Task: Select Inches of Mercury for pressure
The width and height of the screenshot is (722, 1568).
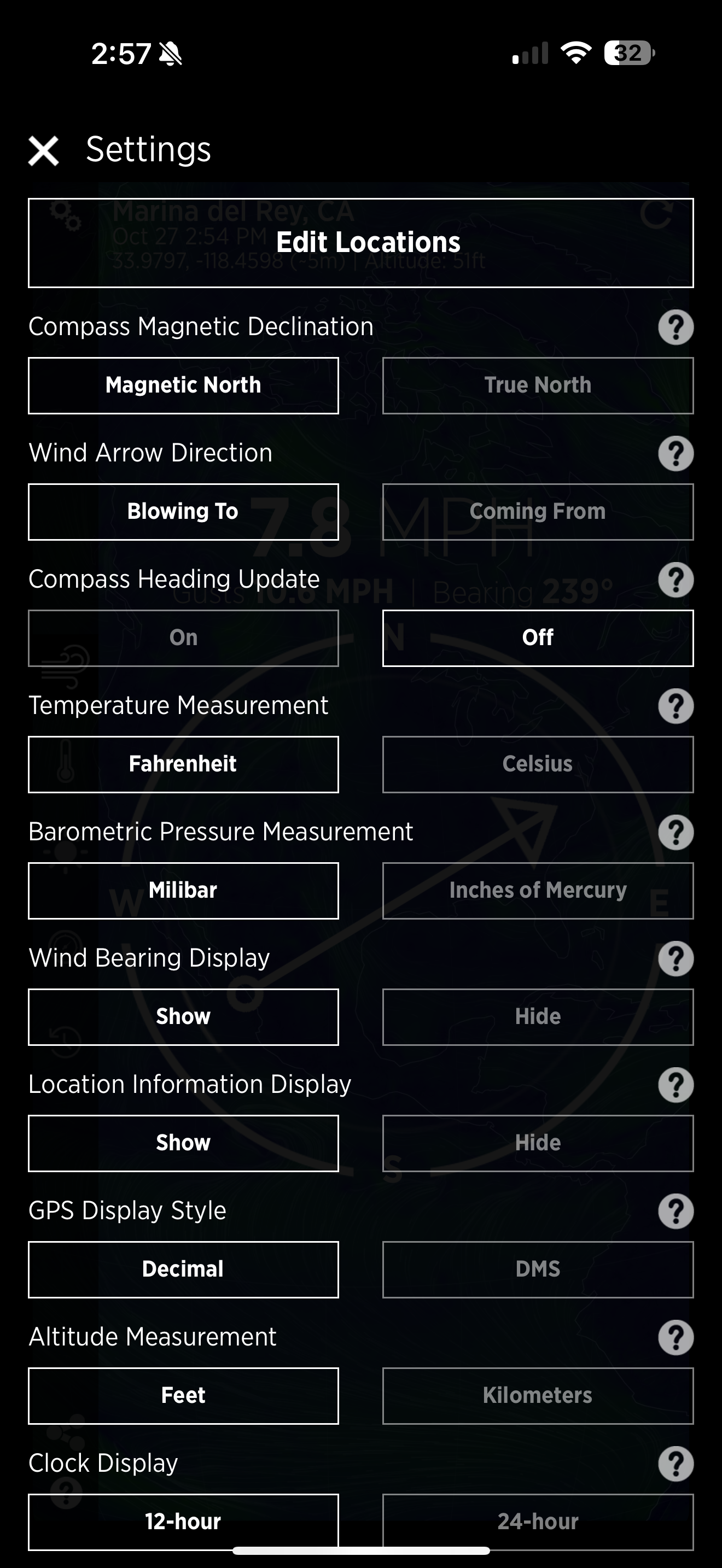Action: (x=538, y=891)
